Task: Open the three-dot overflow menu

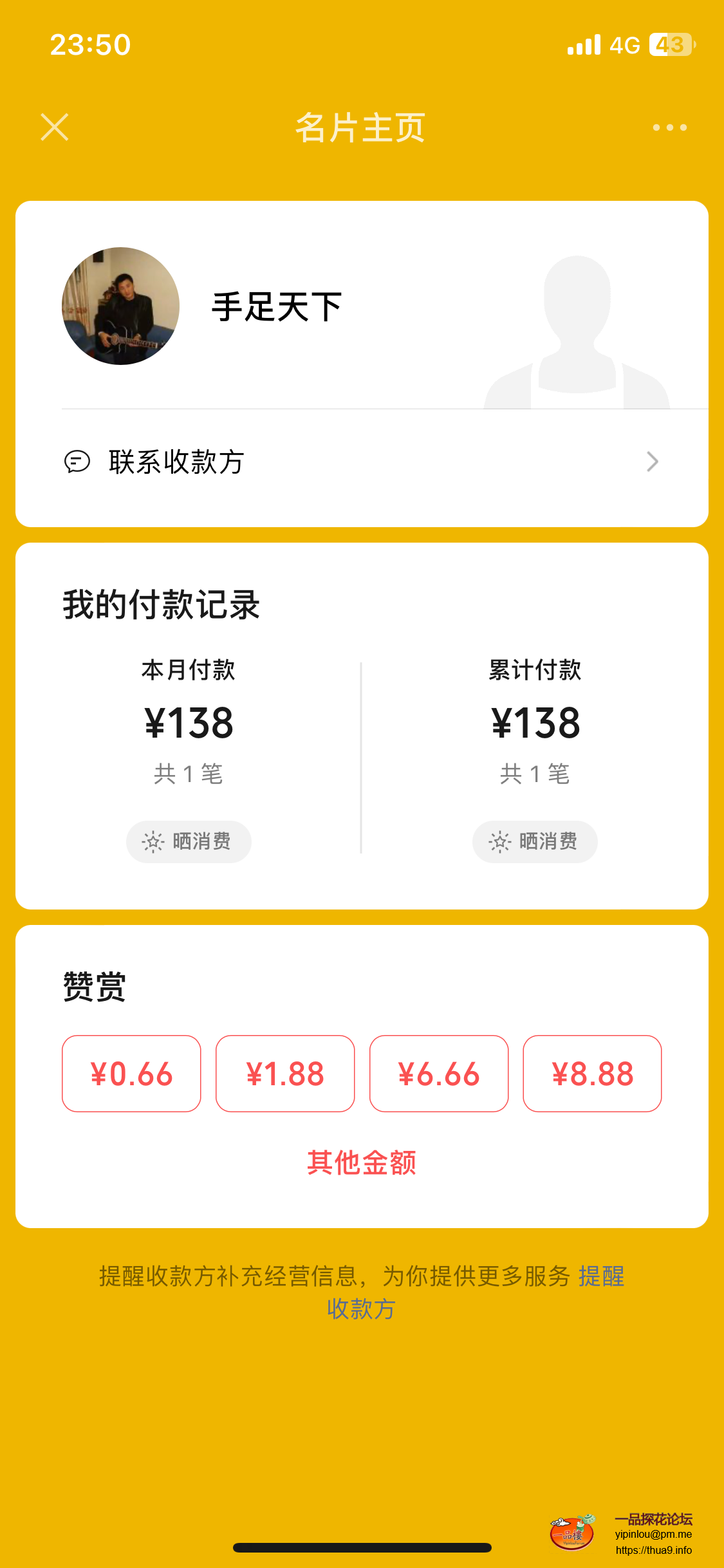Action: (669, 127)
